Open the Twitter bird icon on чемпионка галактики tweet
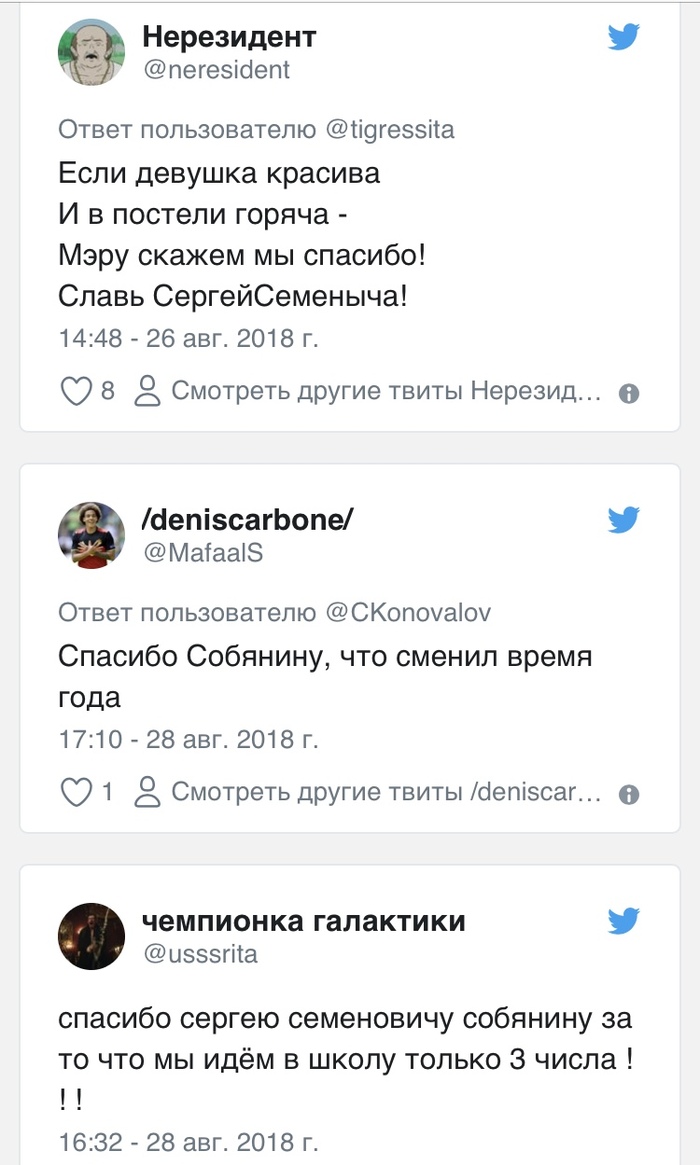700x1165 pixels. point(624,921)
